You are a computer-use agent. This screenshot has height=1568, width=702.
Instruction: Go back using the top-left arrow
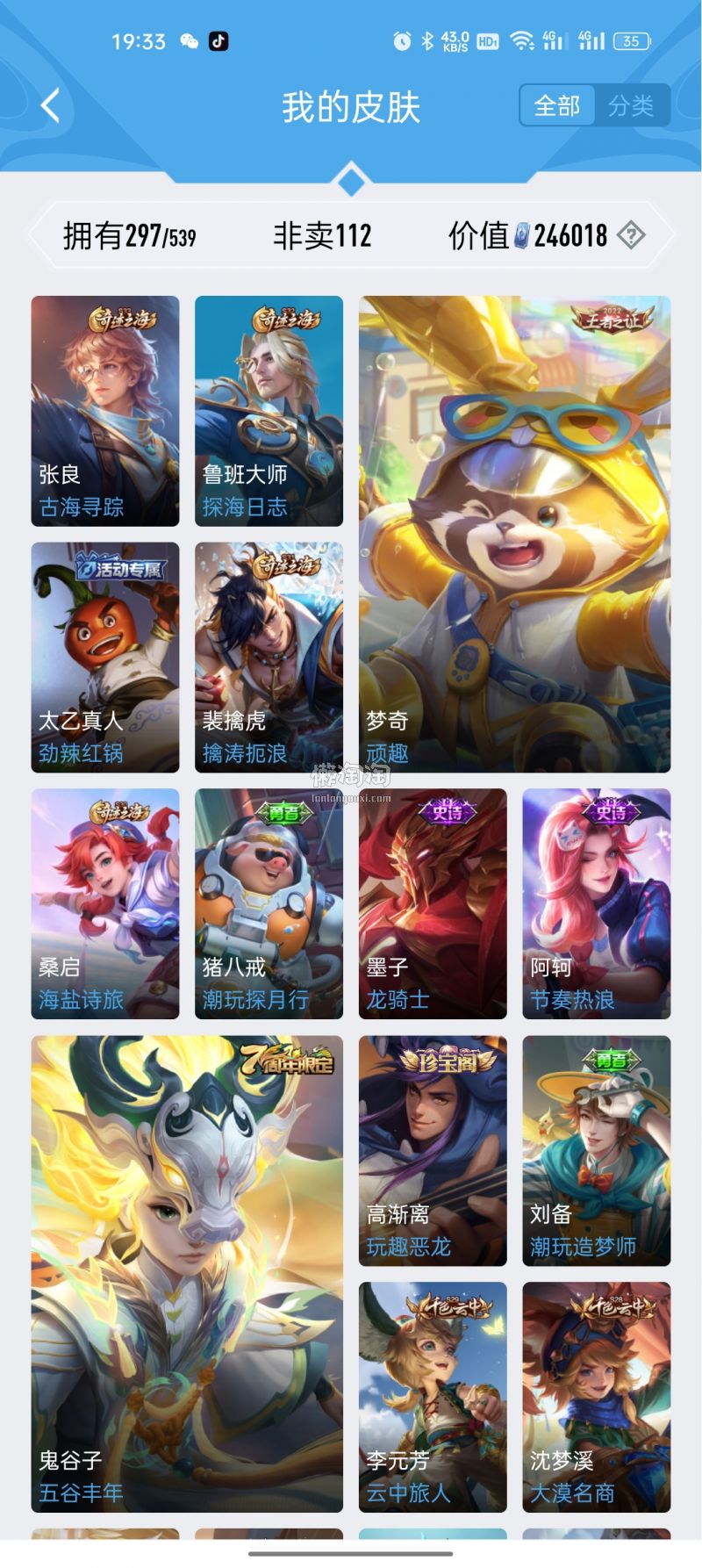tap(51, 106)
